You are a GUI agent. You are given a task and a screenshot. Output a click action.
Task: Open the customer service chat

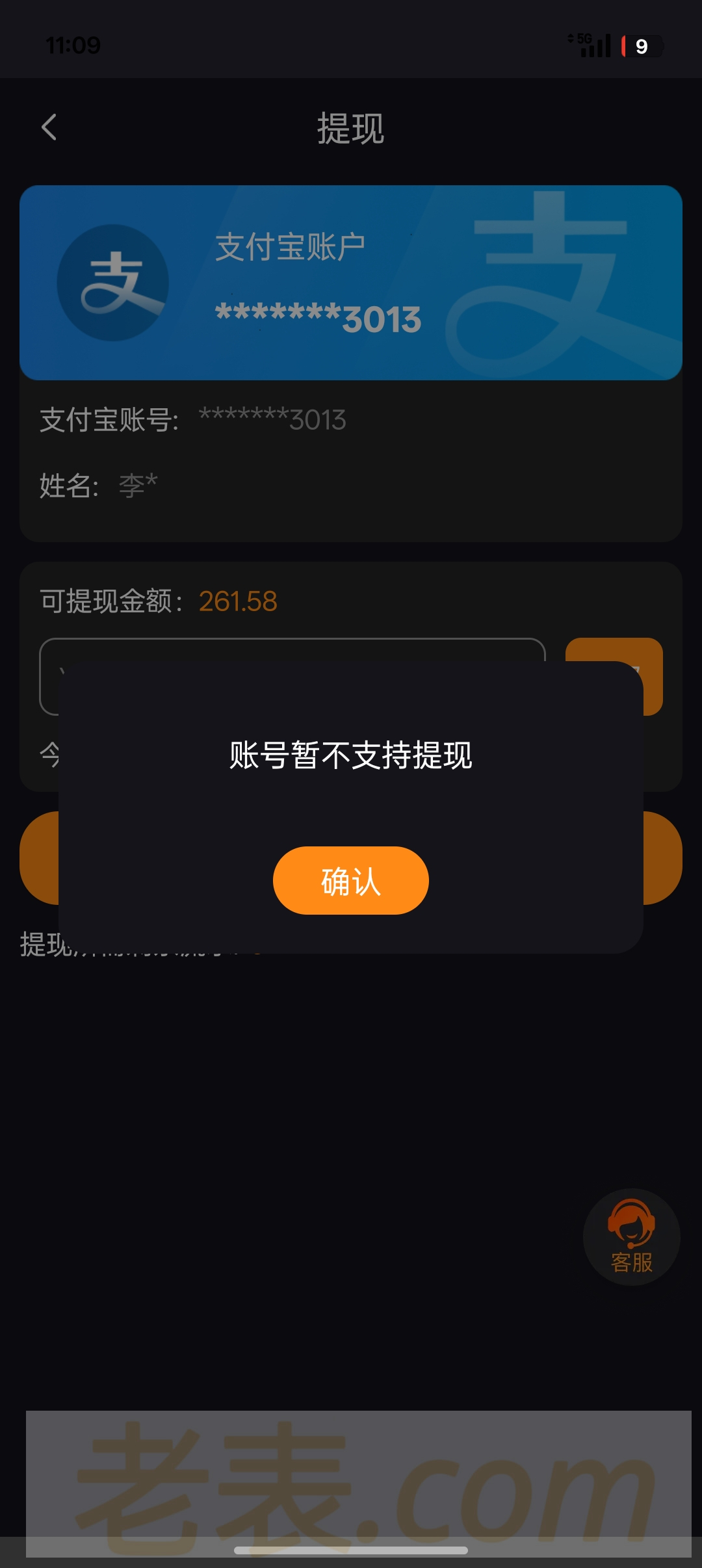pos(631,1236)
